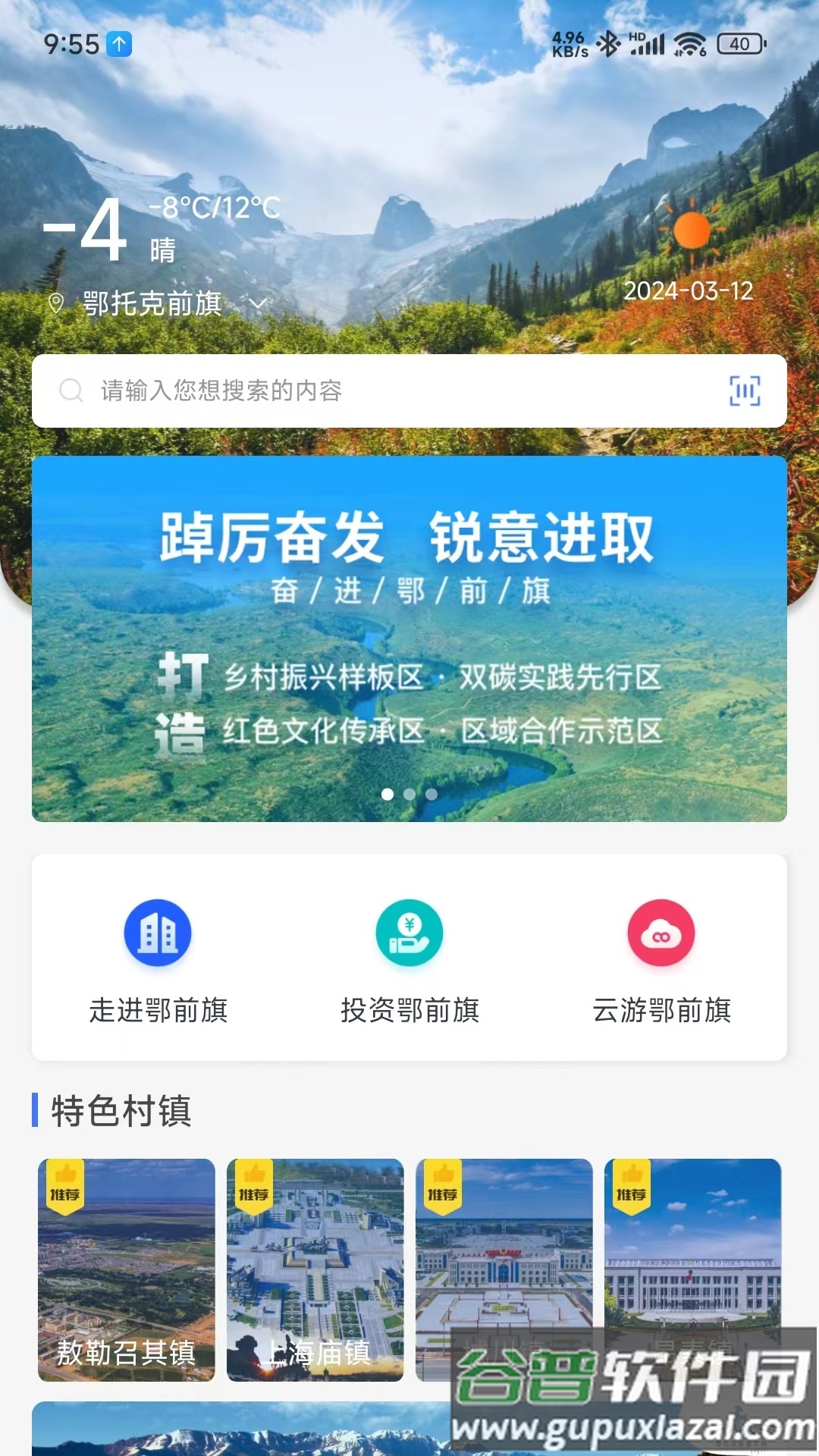Open 云游鄂前旗 cloud icon
This screenshot has width=819, height=1456.
tap(661, 934)
